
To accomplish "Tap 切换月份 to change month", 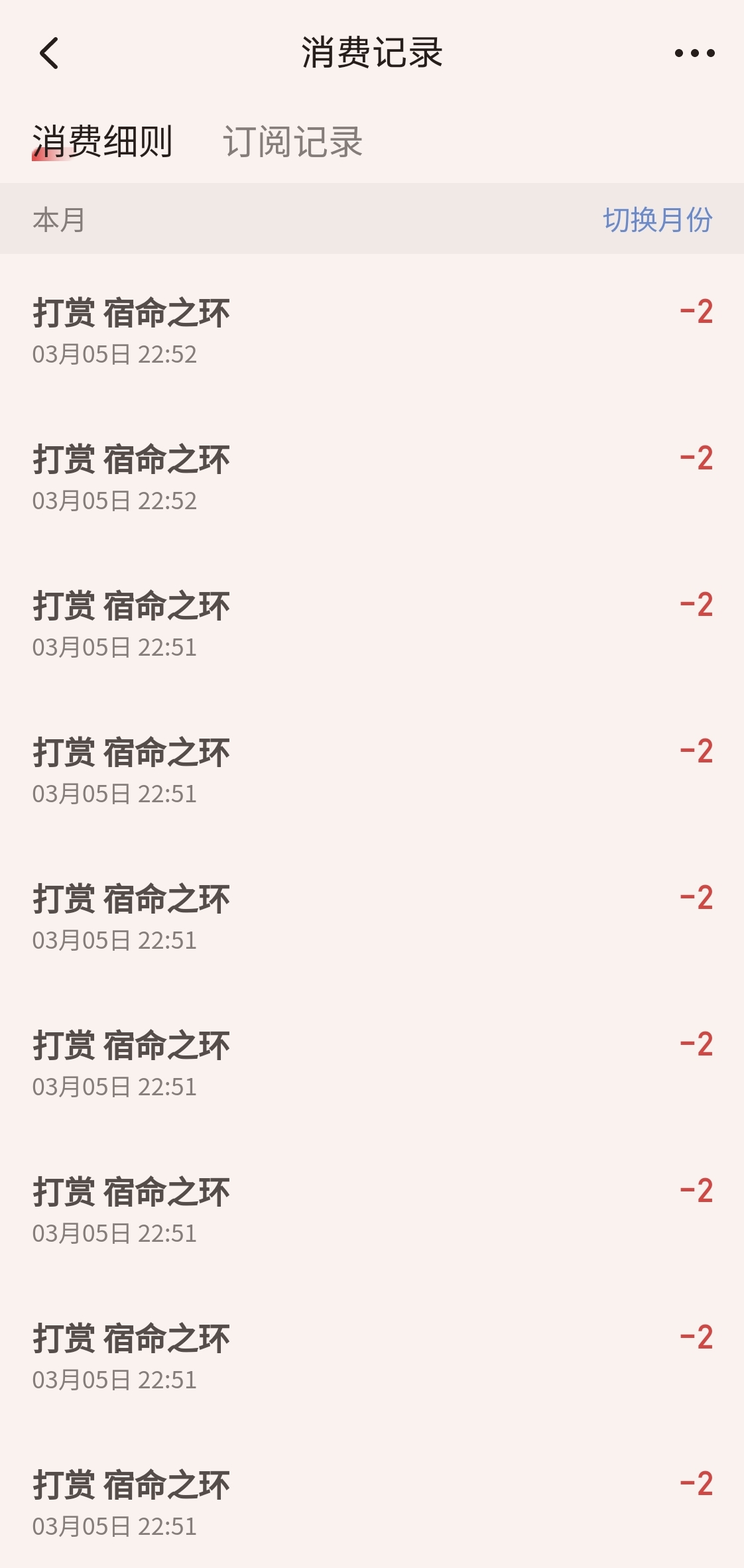I will [x=657, y=219].
